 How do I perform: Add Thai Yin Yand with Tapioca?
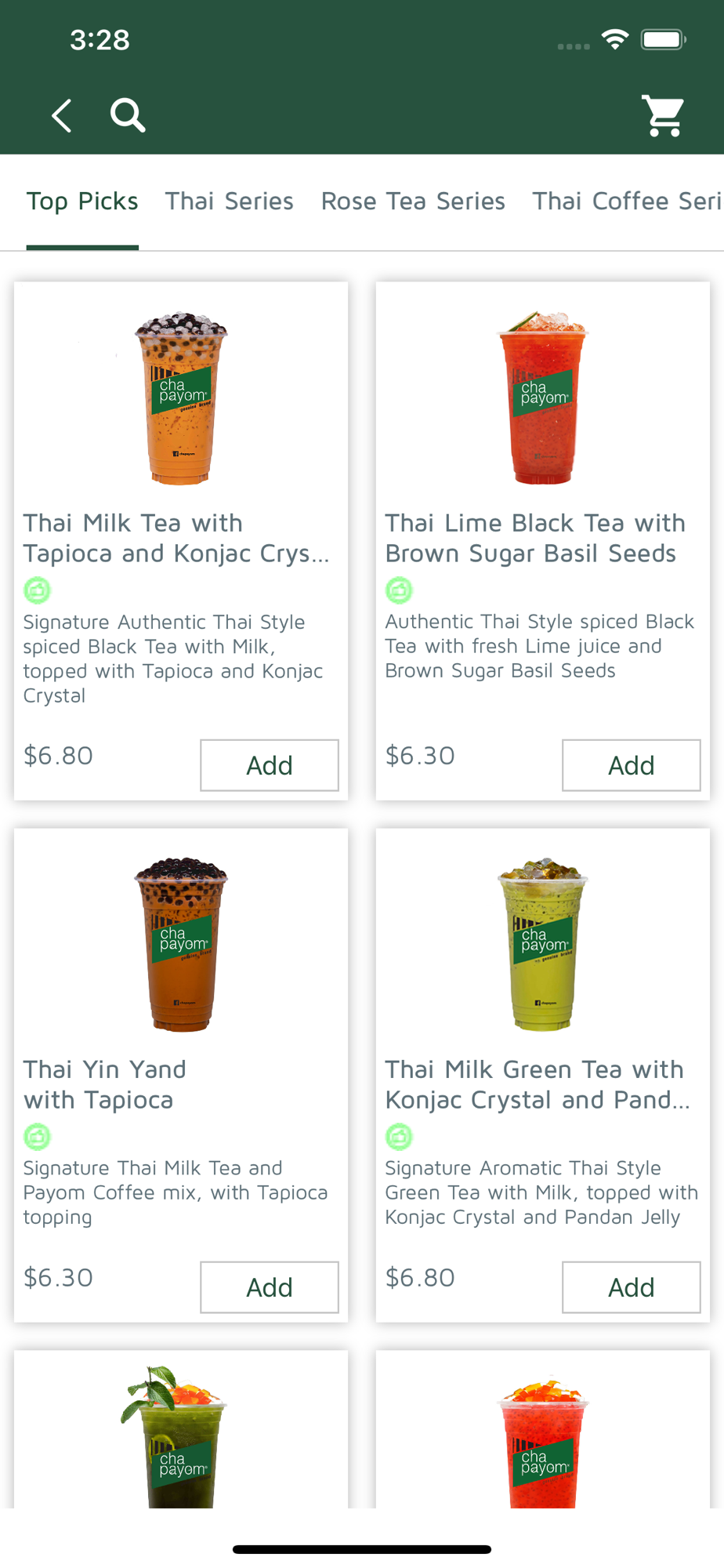click(x=270, y=1287)
